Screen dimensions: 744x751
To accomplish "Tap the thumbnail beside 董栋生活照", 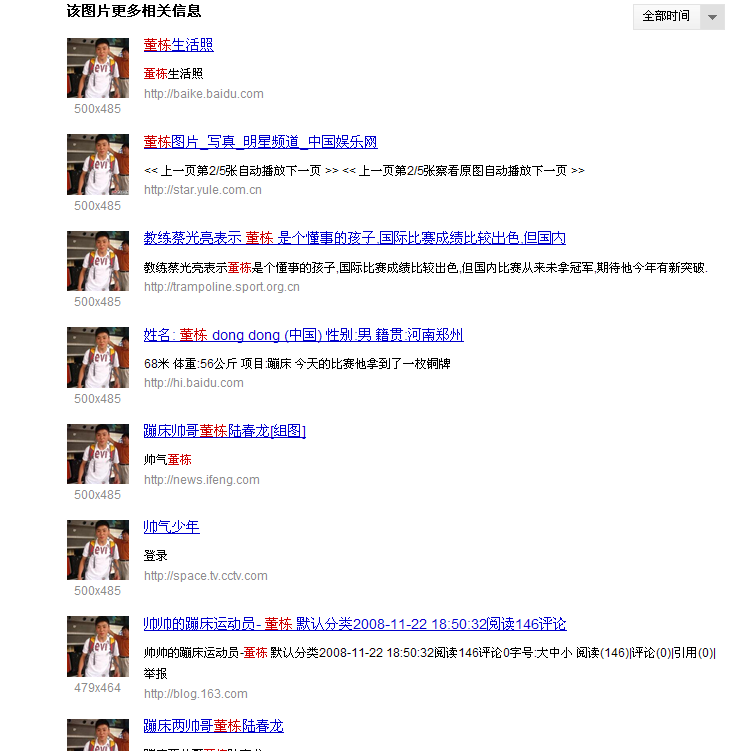I will click(97, 68).
